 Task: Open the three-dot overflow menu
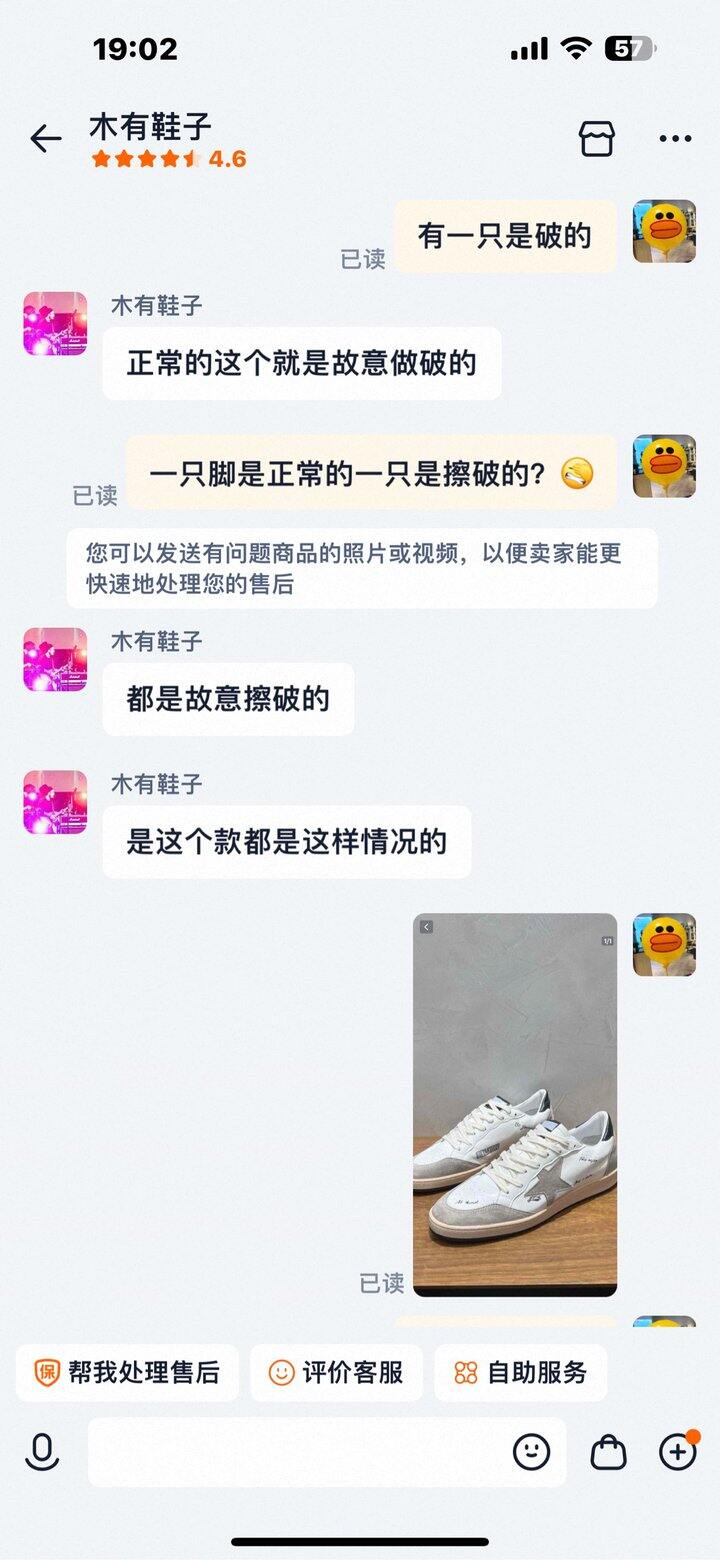pos(675,139)
